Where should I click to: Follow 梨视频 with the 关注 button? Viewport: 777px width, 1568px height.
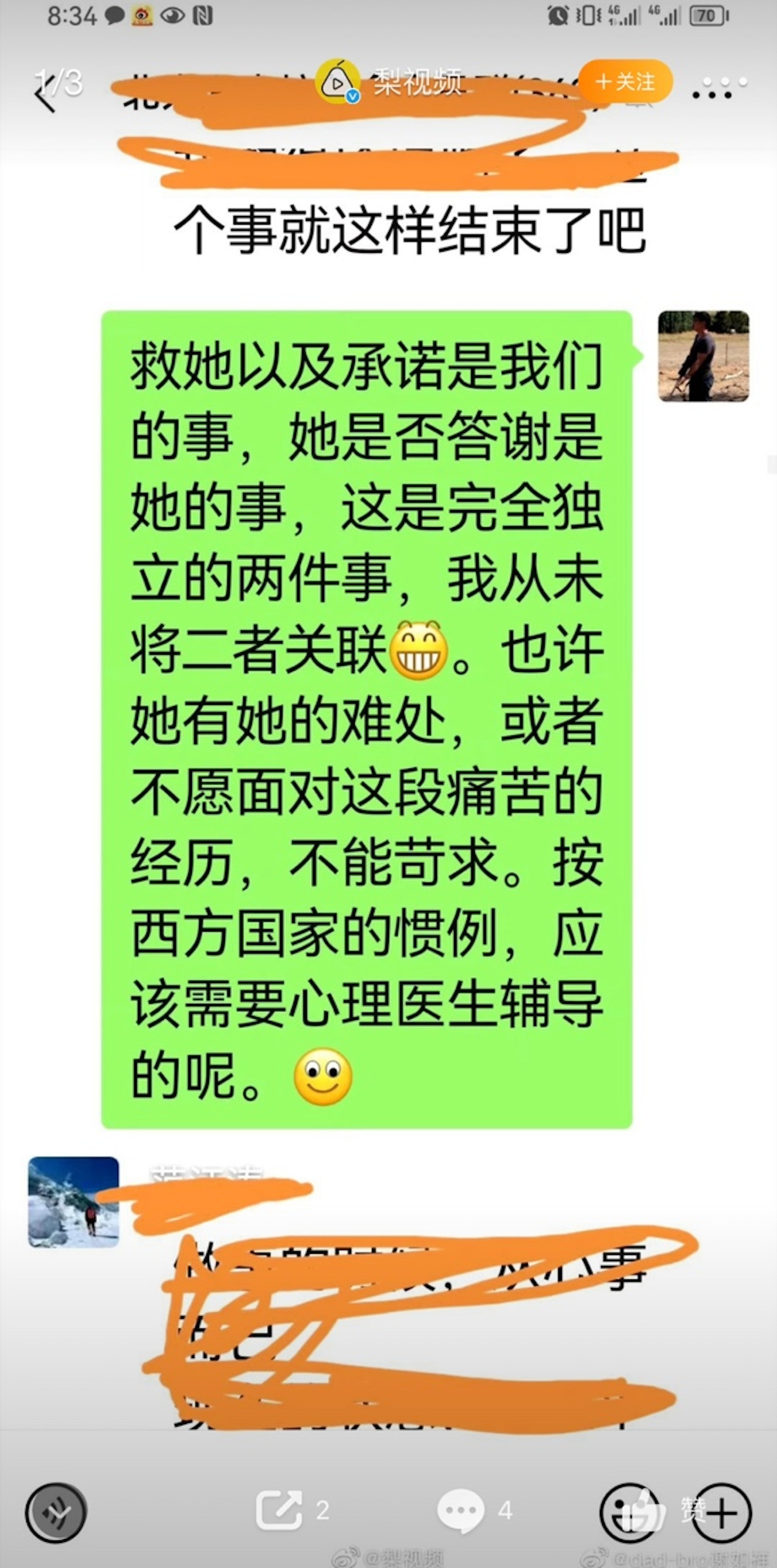tap(625, 82)
